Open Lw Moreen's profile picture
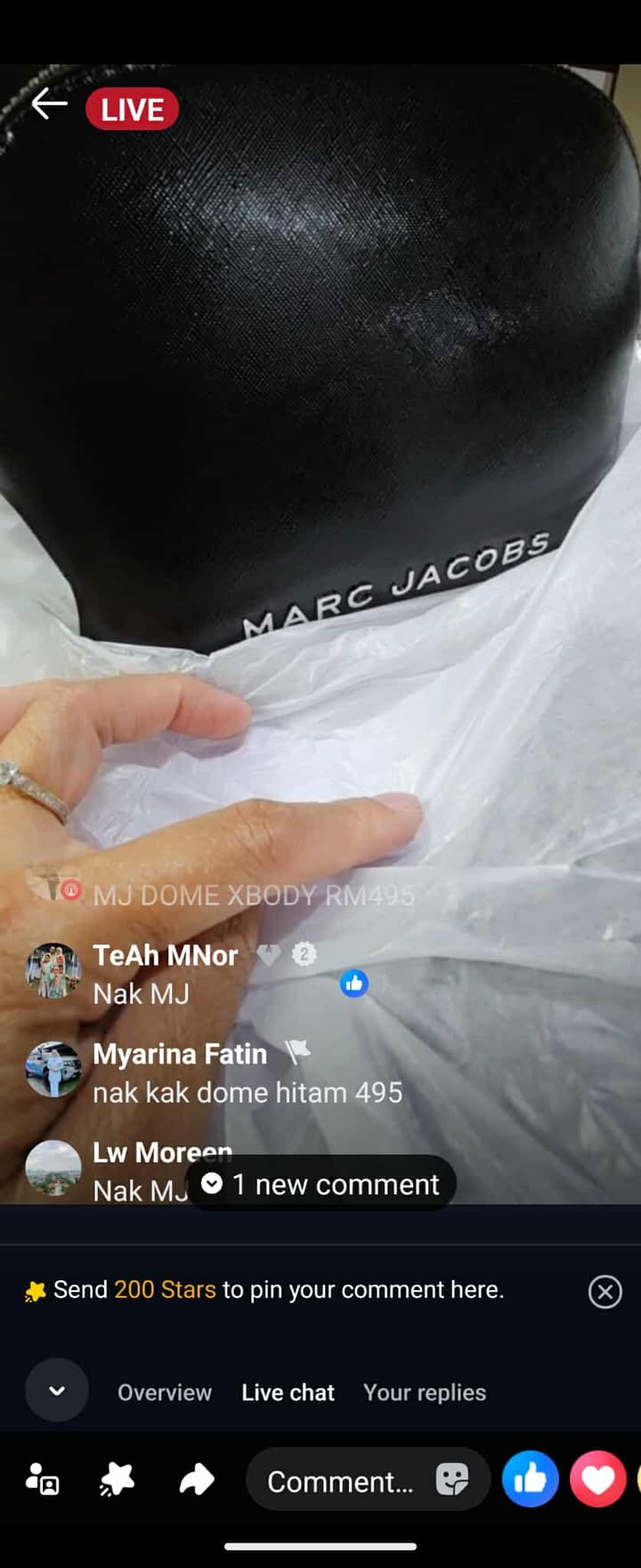 (53, 1168)
